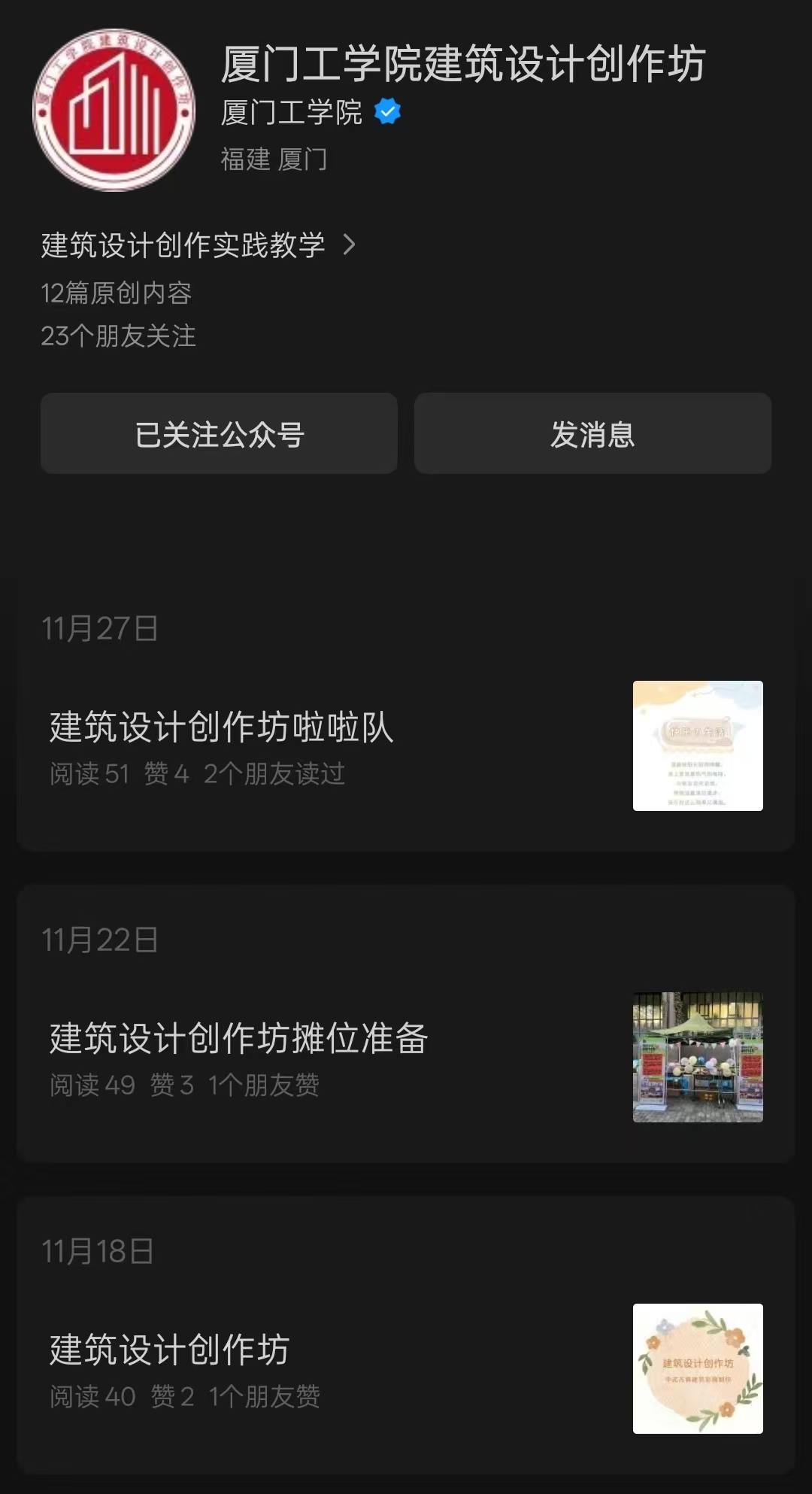Expand the 建筑设计创作实践教学 description
The image size is (812, 1494).
point(349,244)
